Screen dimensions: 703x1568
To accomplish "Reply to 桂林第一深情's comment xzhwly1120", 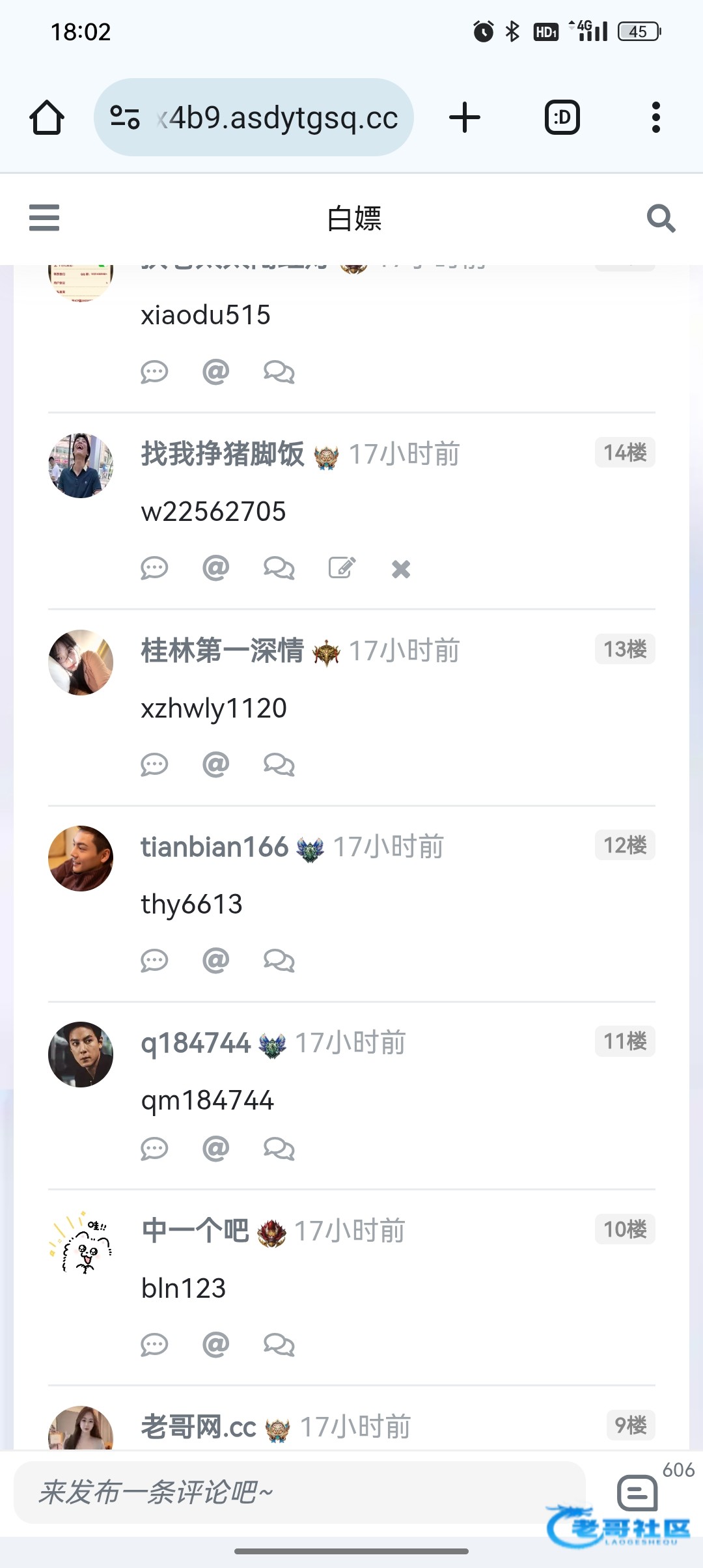I will 154,764.
